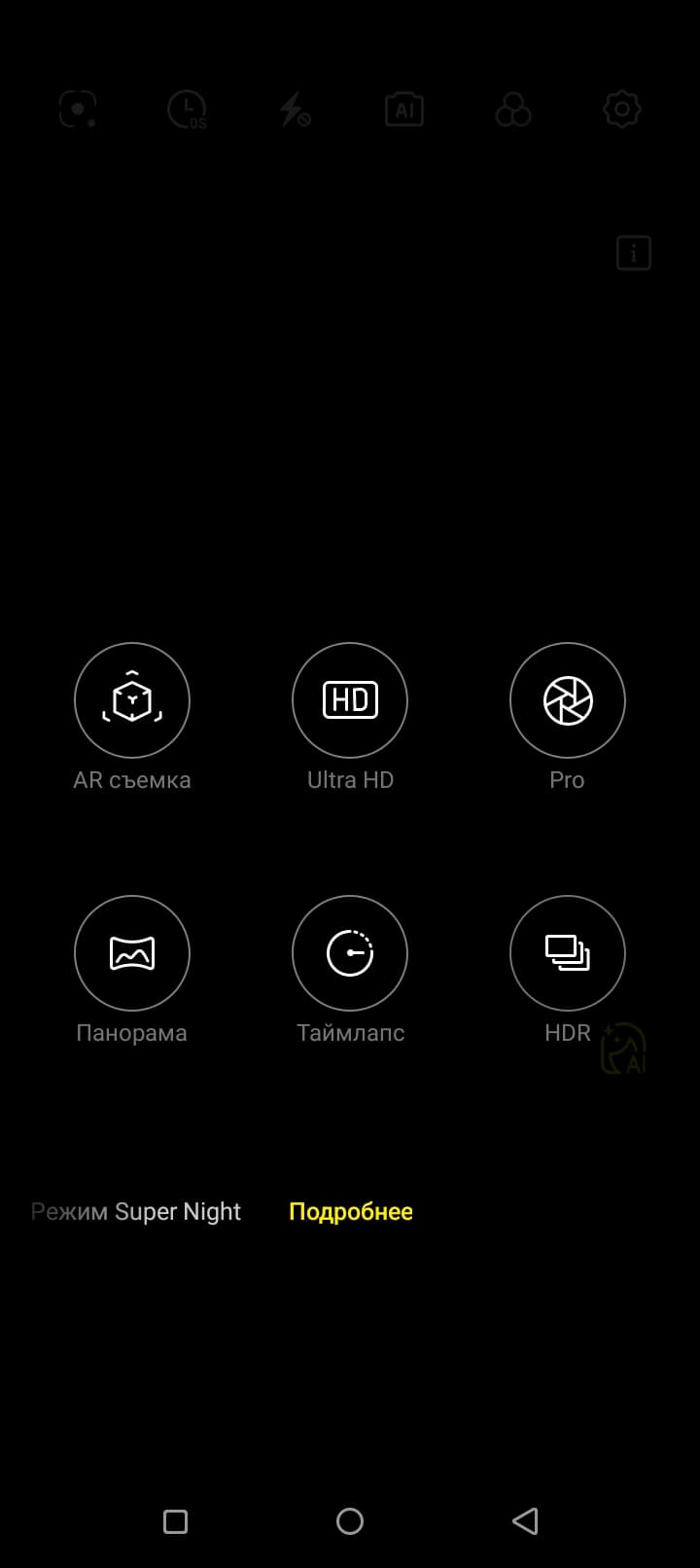Enable the HDR mode

567,953
